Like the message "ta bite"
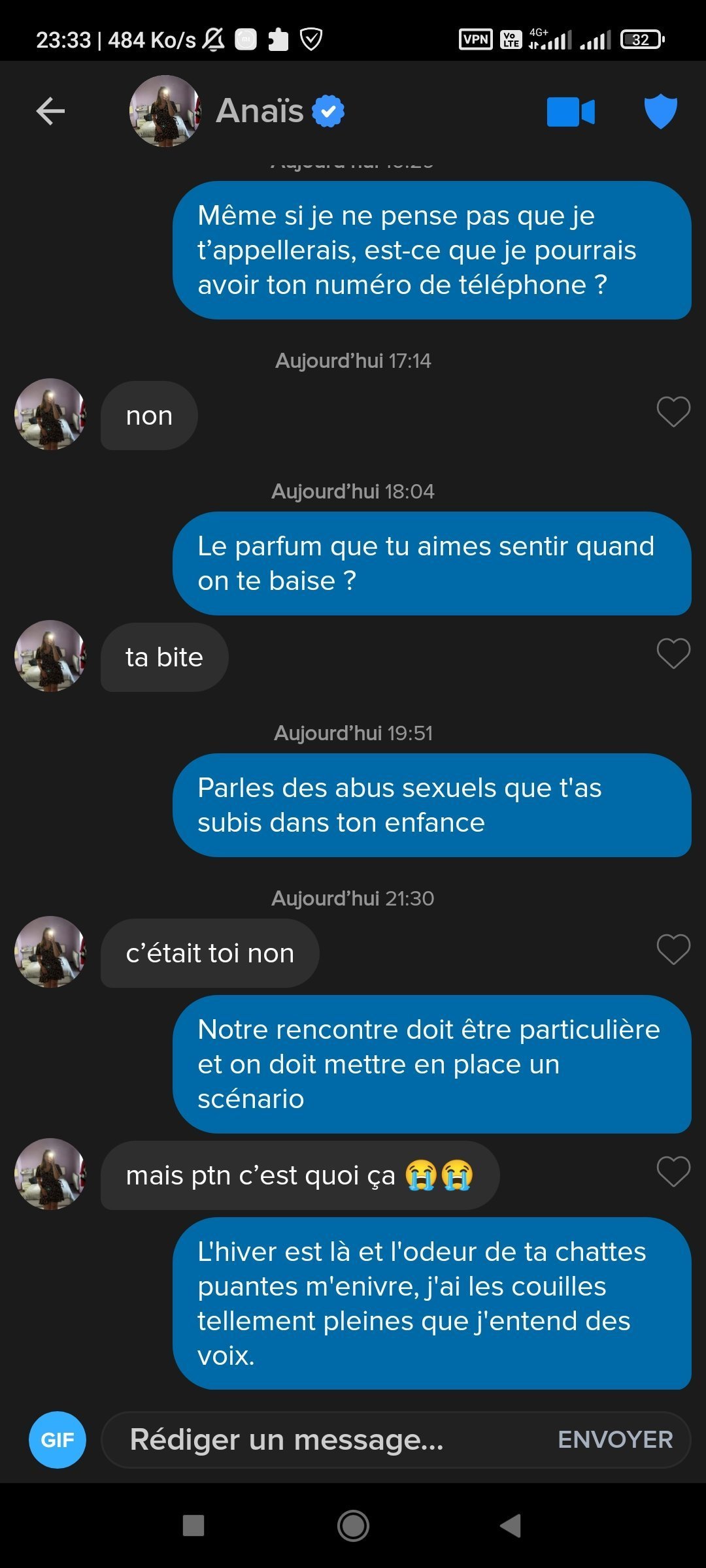 [x=673, y=653]
